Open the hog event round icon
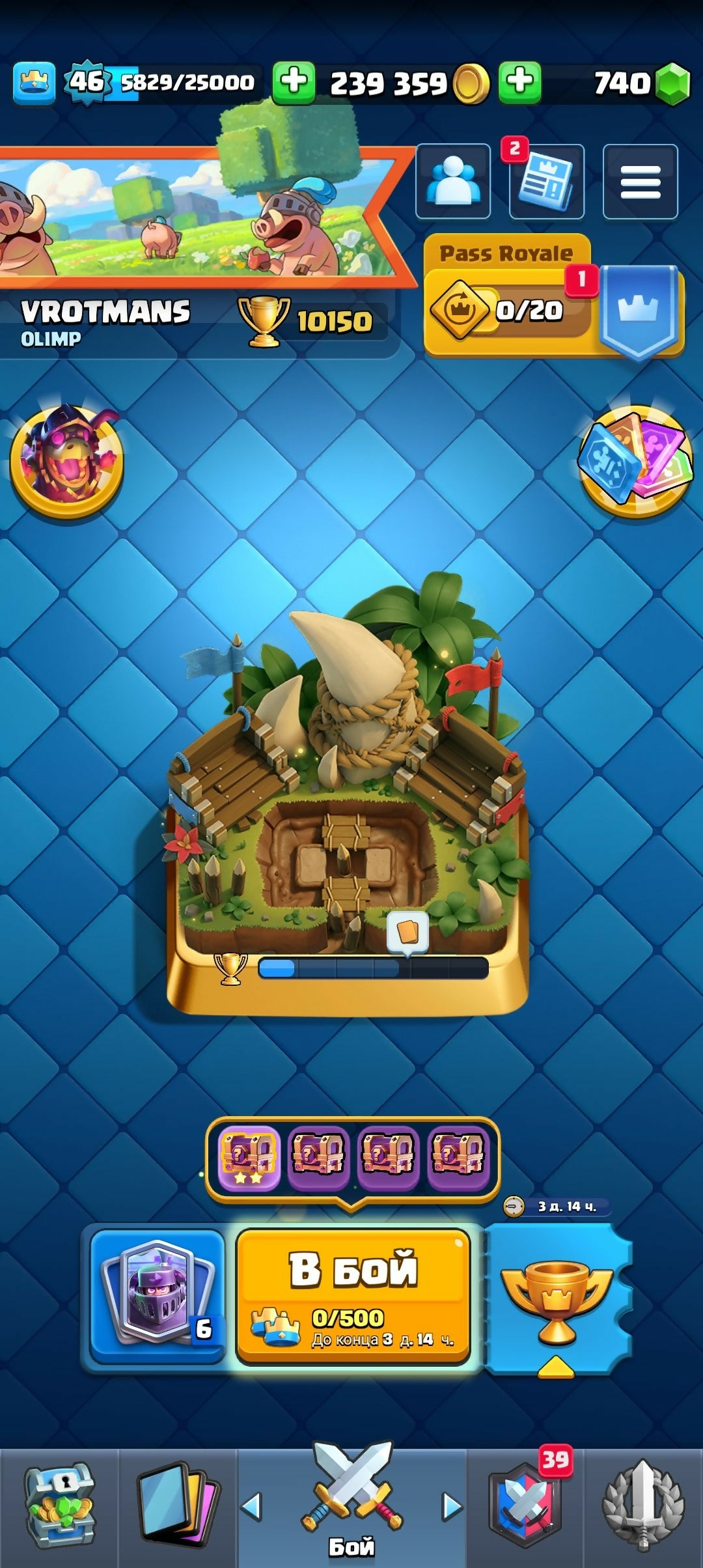The width and height of the screenshot is (703, 1568). (66, 461)
